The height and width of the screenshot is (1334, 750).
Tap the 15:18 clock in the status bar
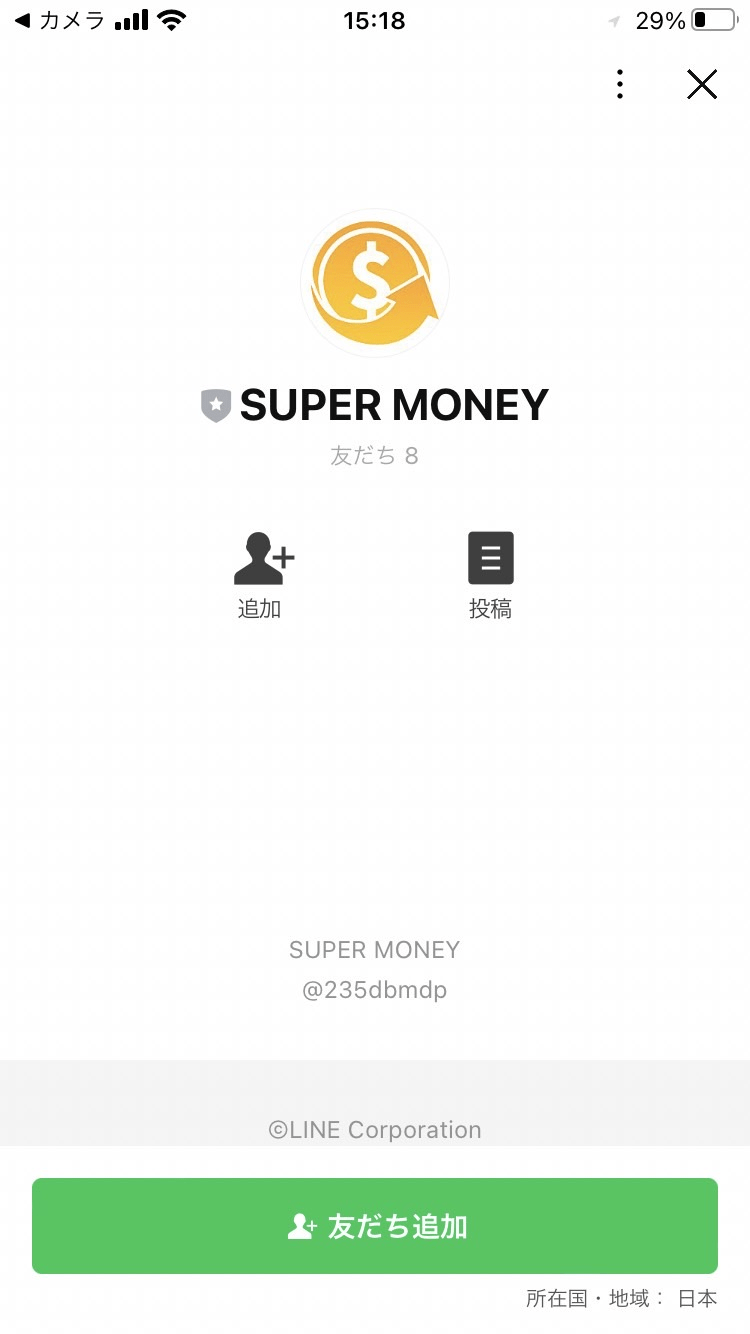pos(375,20)
